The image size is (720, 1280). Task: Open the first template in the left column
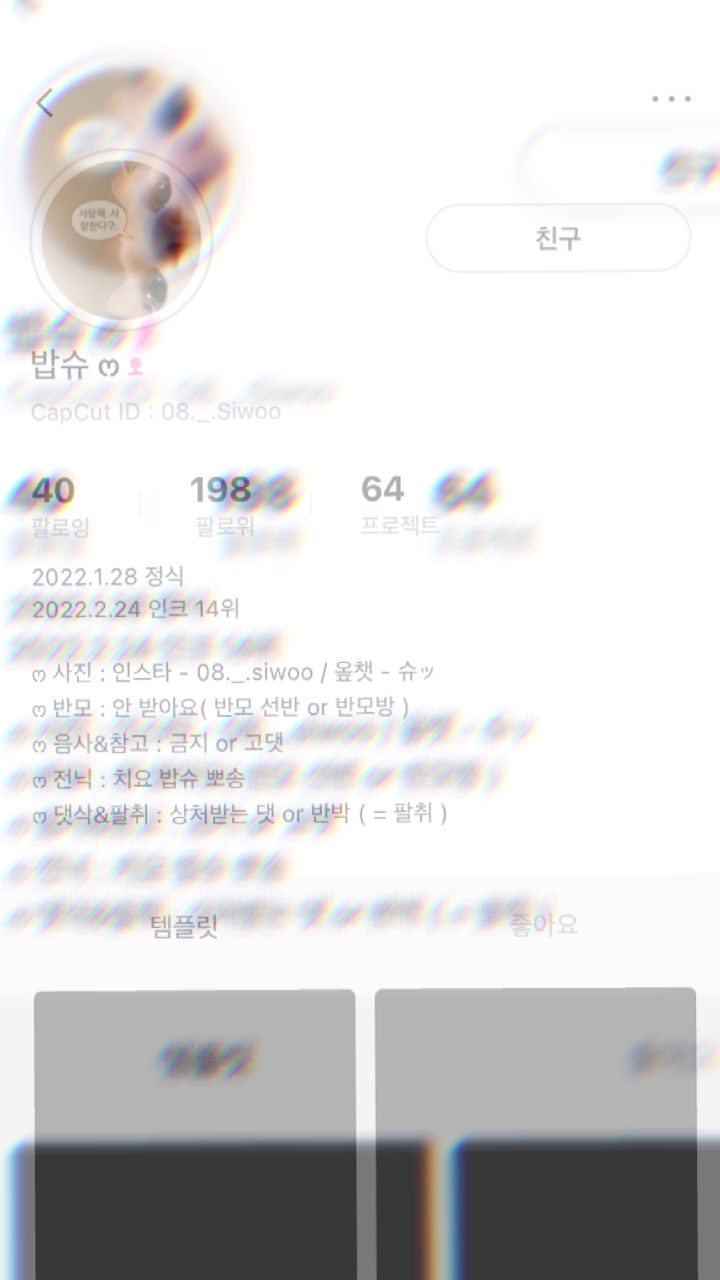[x=195, y=1135]
